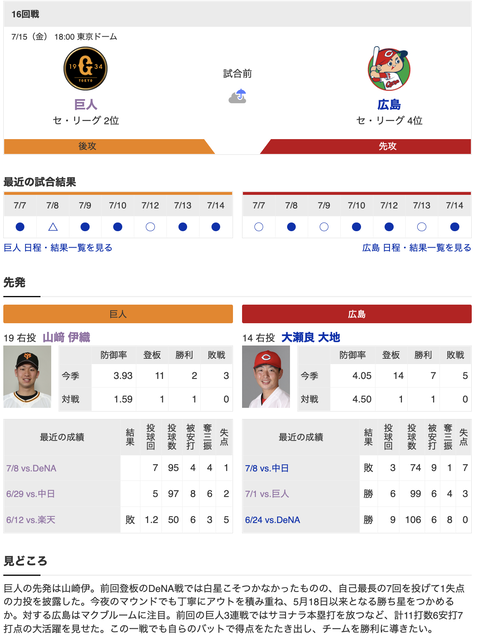Open the 7/8 vs.DeNA game result
480x639 pixels.
click(31, 468)
